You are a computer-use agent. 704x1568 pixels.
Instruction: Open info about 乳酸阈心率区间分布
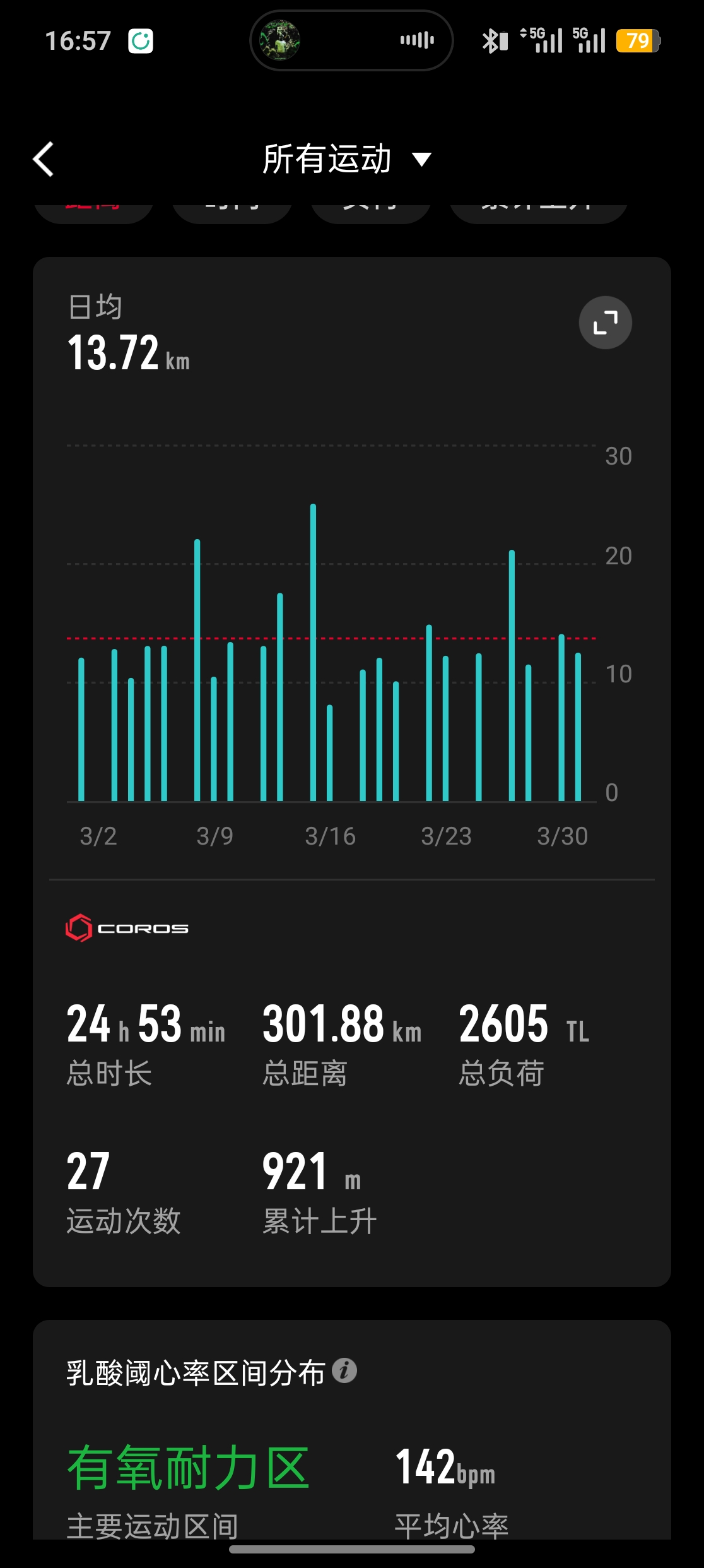click(344, 1370)
